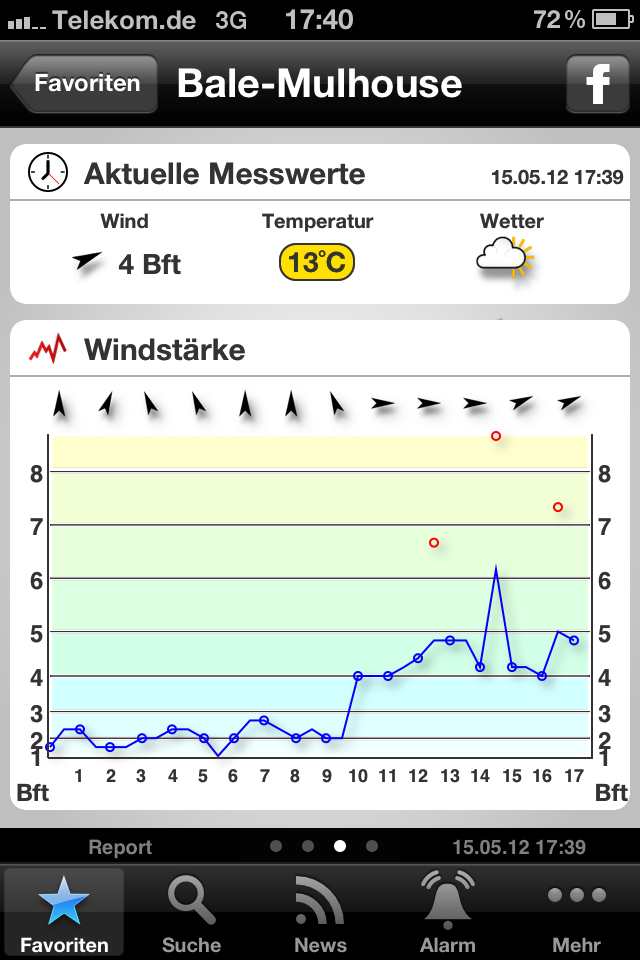Switch to the Alarm tab
The width and height of the screenshot is (640, 960).
click(x=447, y=912)
